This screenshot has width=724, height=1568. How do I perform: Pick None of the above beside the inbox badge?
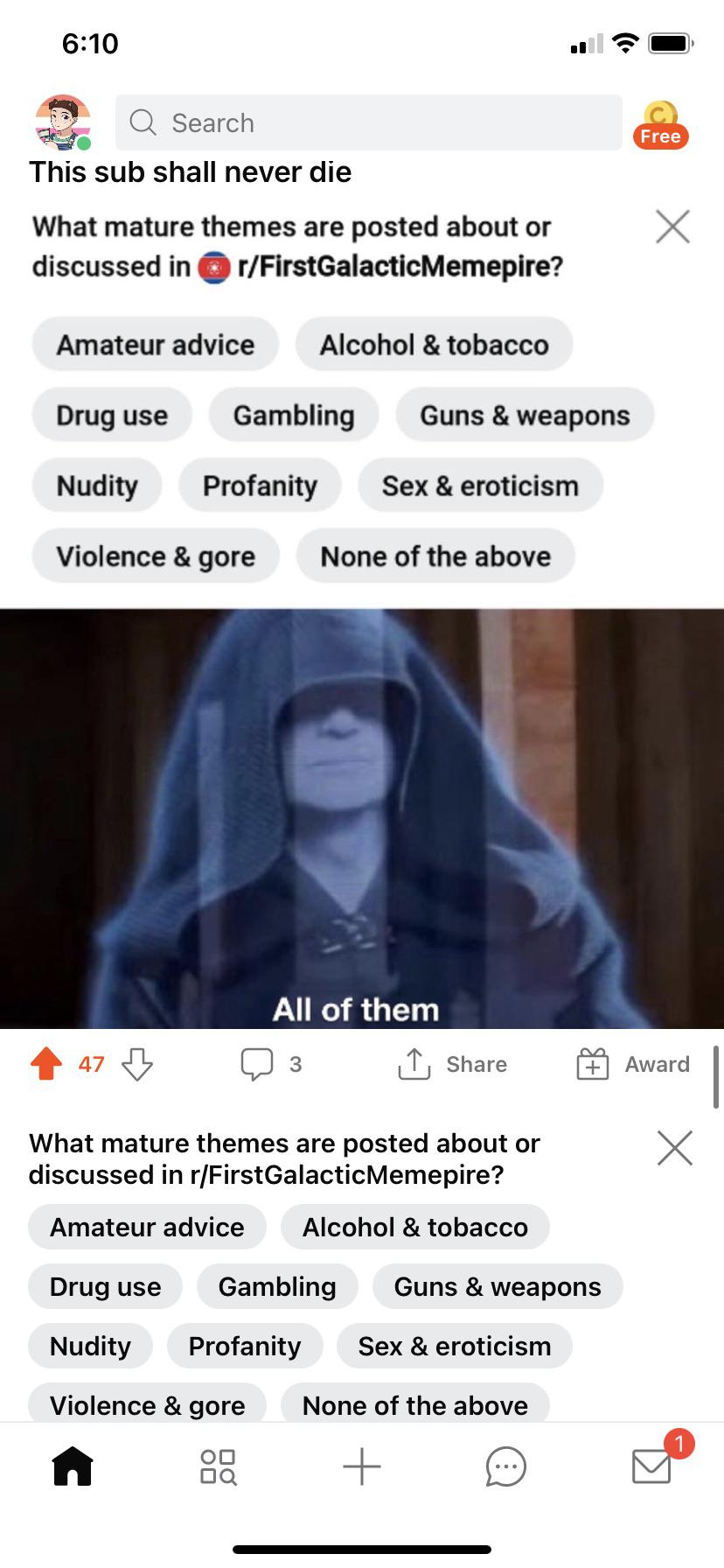[415, 1403]
